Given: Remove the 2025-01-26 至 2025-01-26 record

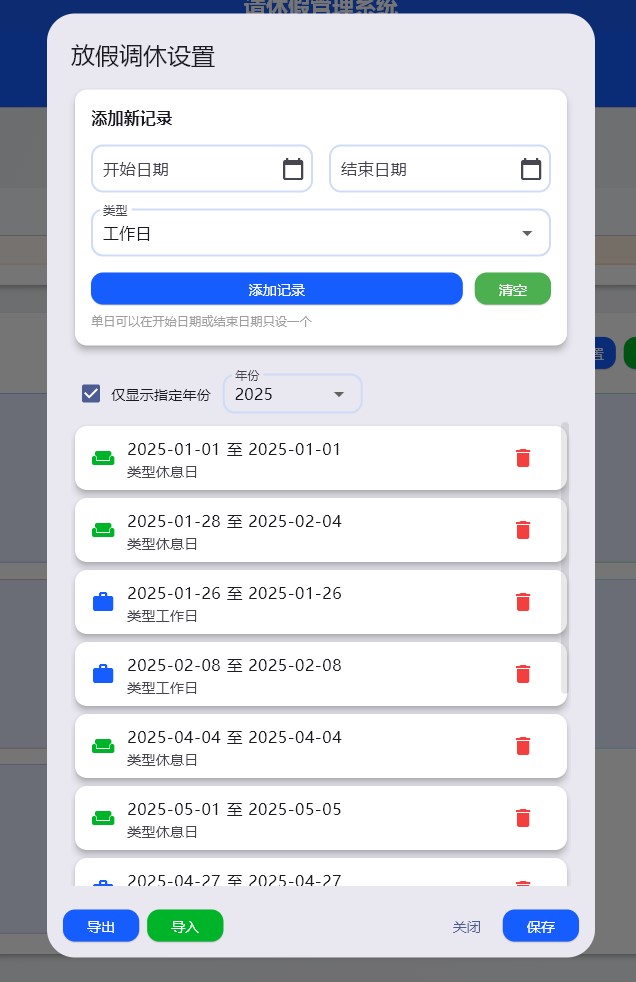Looking at the screenshot, I should tap(522, 602).
